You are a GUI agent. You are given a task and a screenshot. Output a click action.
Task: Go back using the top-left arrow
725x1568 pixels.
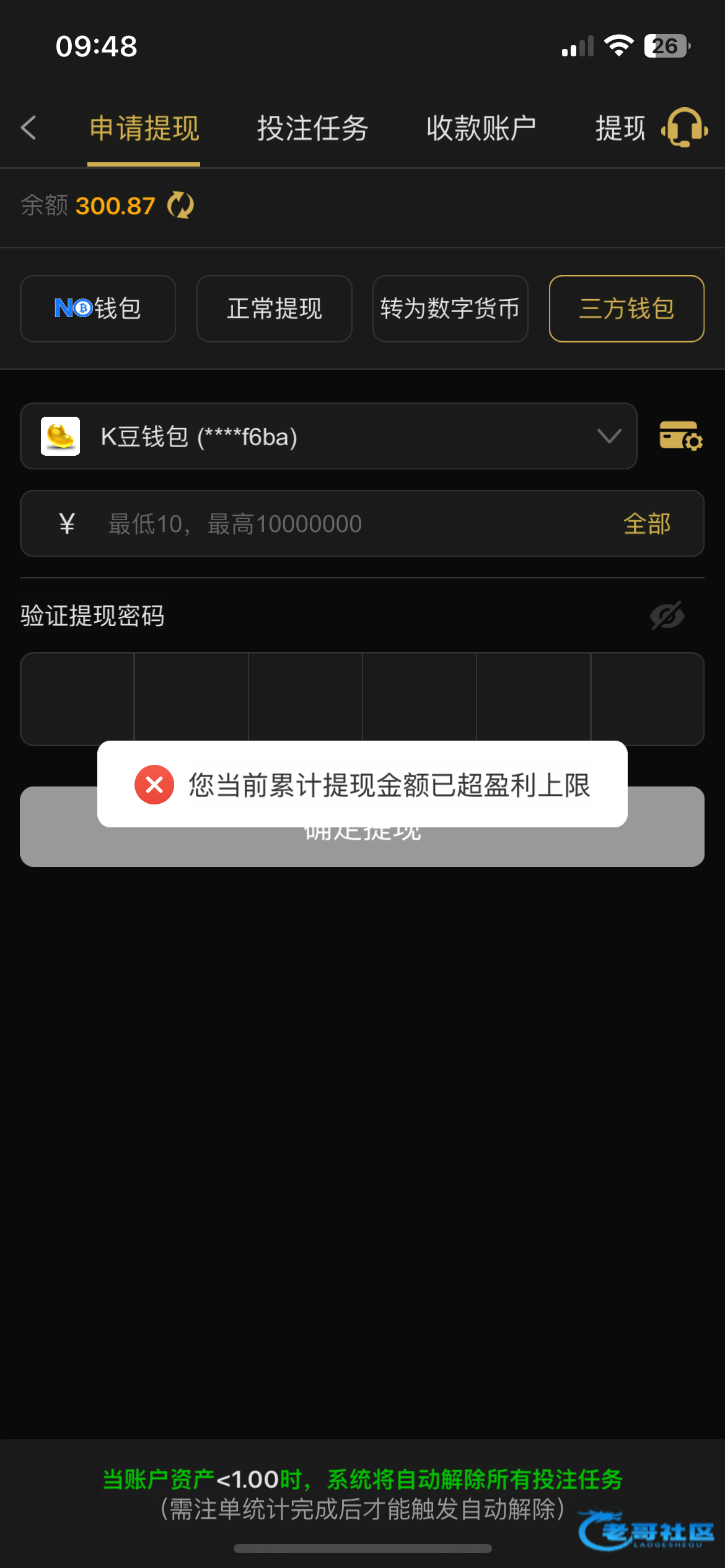click(x=29, y=128)
